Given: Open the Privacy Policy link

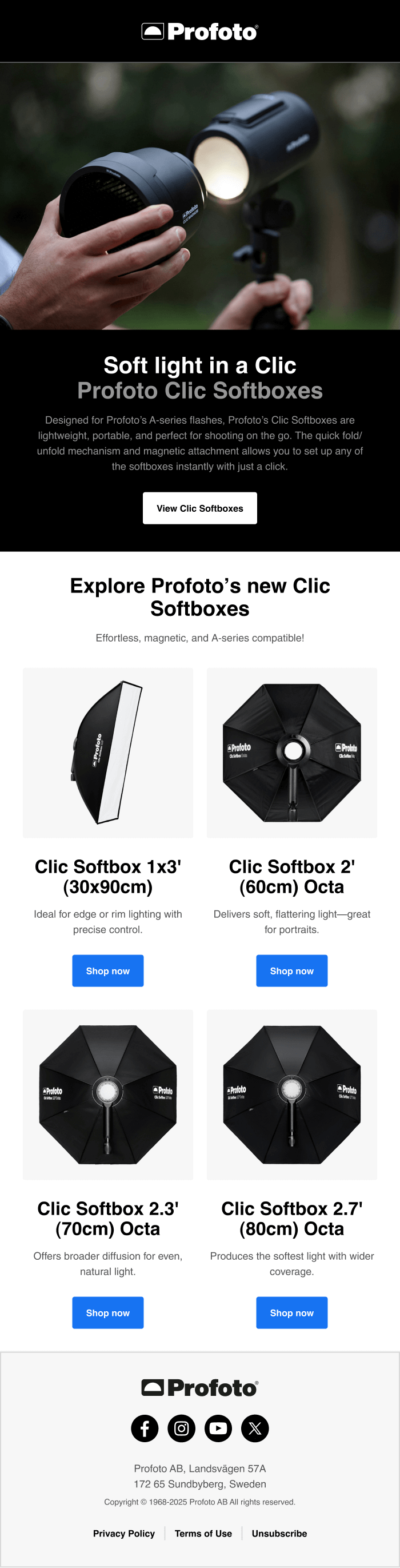Looking at the screenshot, I should [123, 1533].
